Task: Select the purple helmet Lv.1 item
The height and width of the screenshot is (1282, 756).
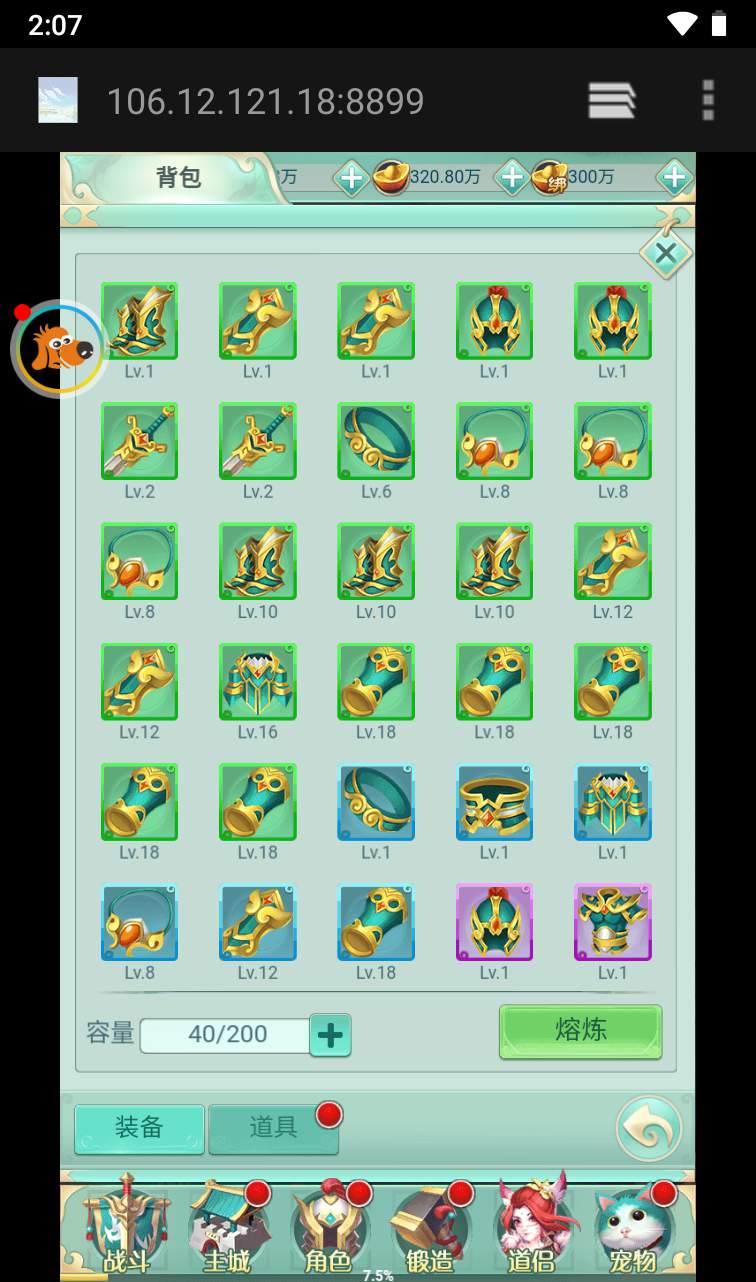Action: coord(494,922)
